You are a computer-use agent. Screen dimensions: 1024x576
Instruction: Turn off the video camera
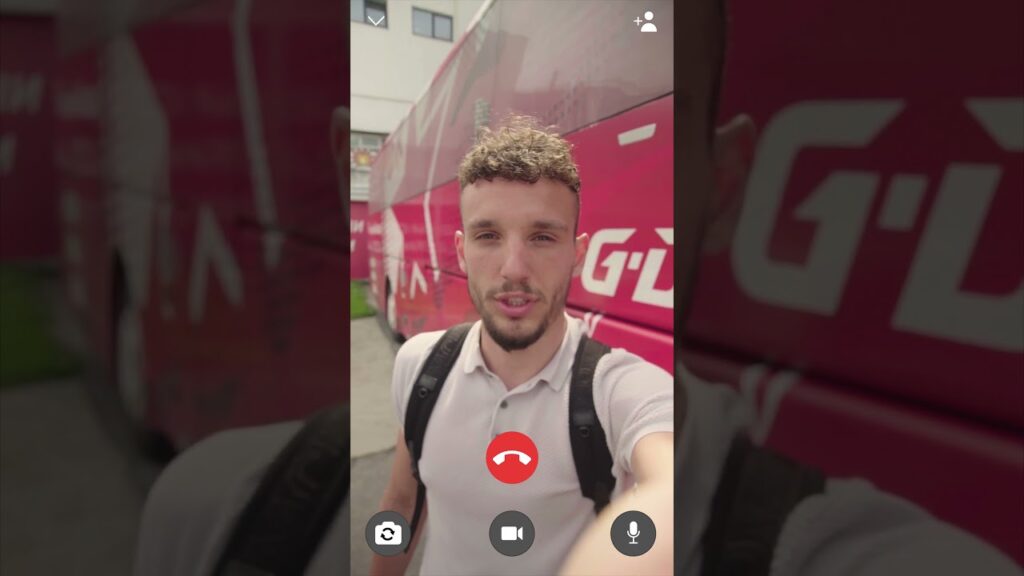pyautogui.click(x=512, y=534)
